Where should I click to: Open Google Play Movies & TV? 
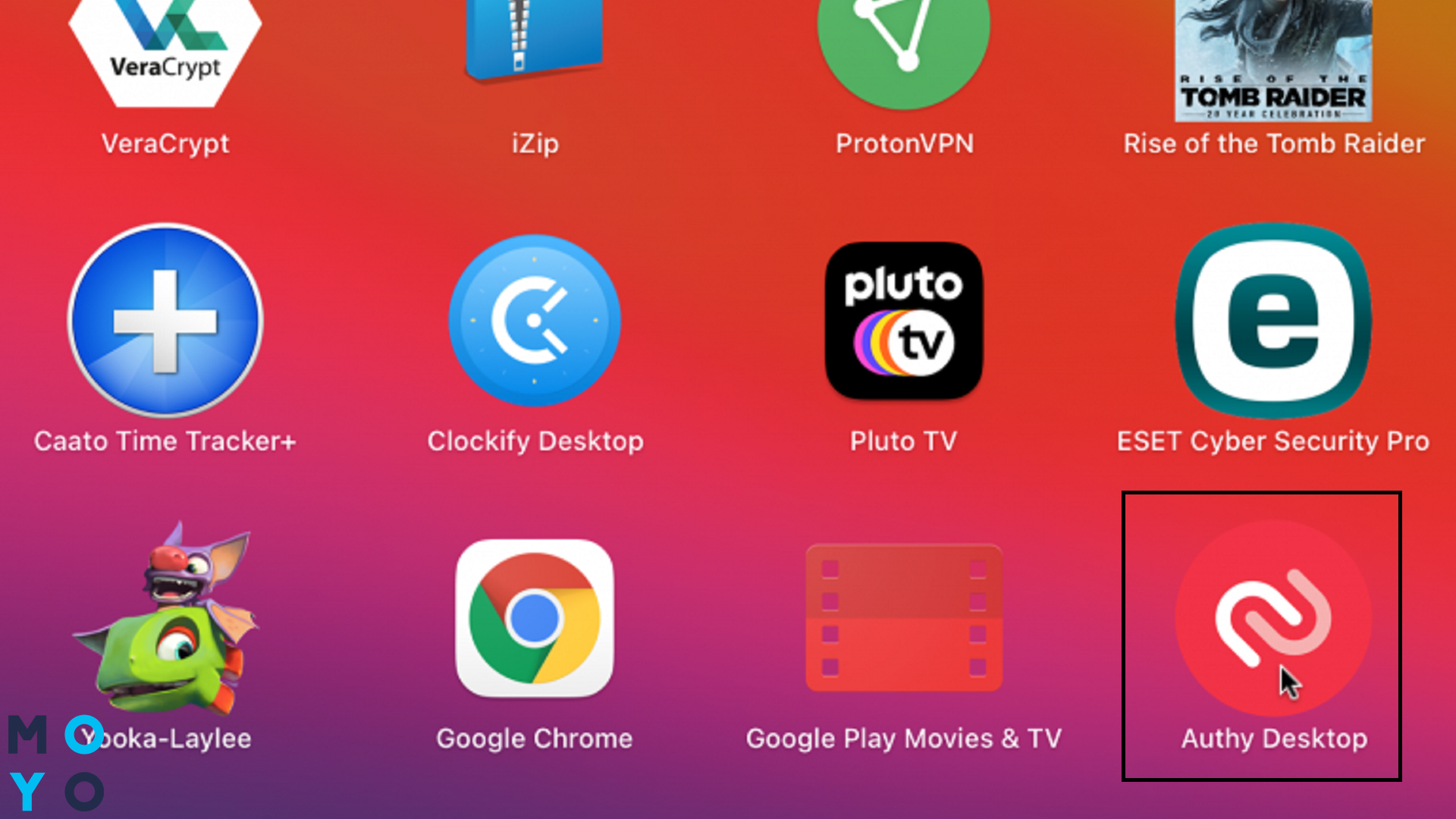904,618
